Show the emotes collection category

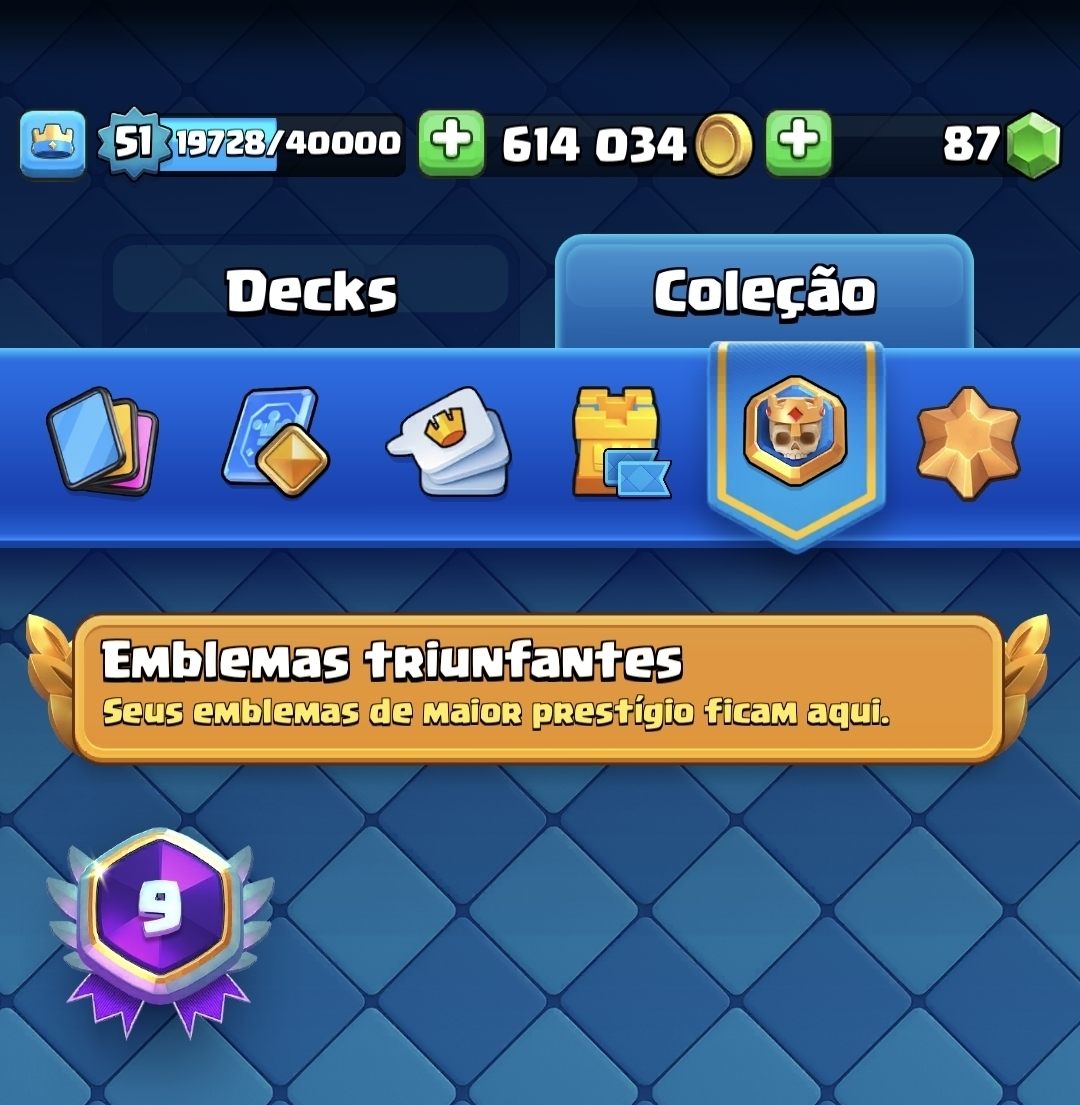[449, 442]
